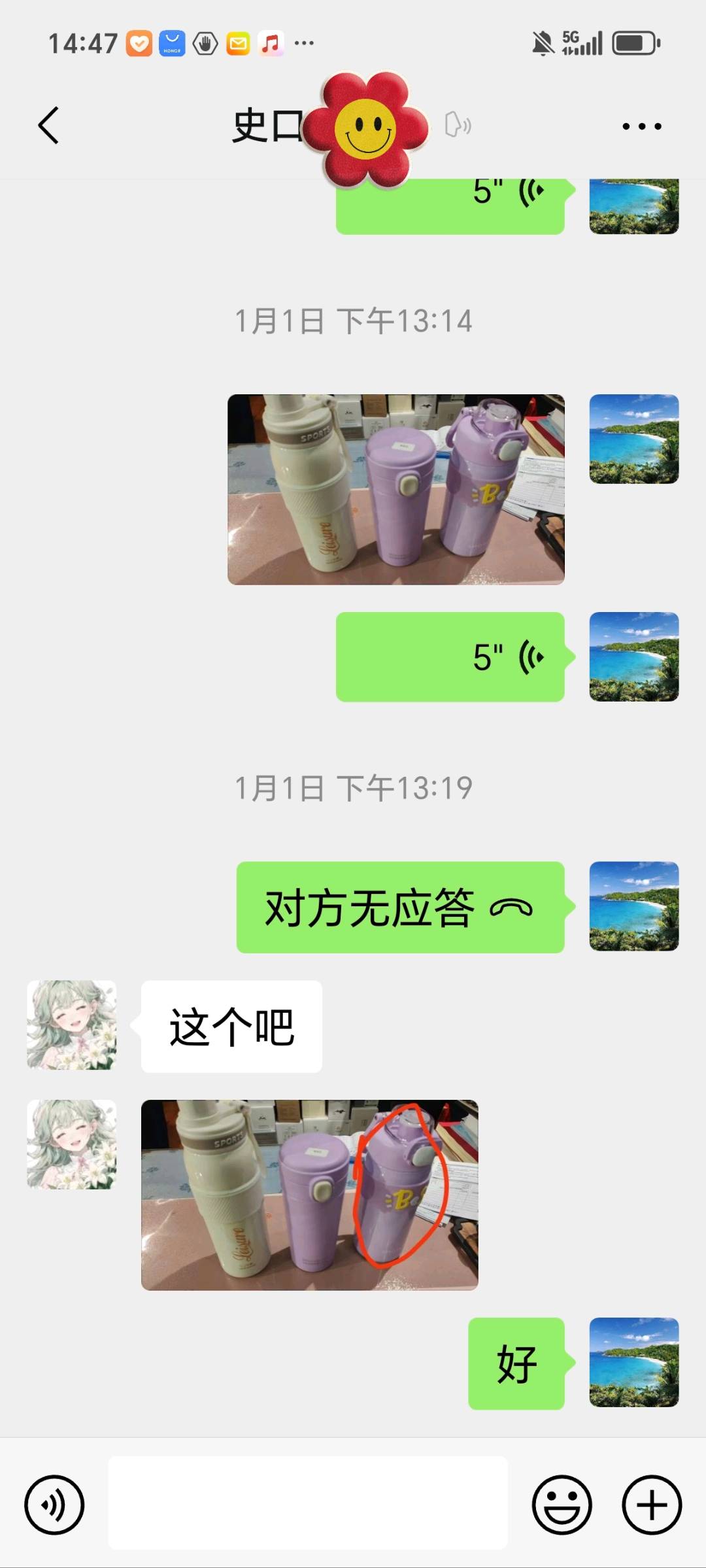View the sent photo of three bottles
The image size is (706, 1568).
(396, 490)
